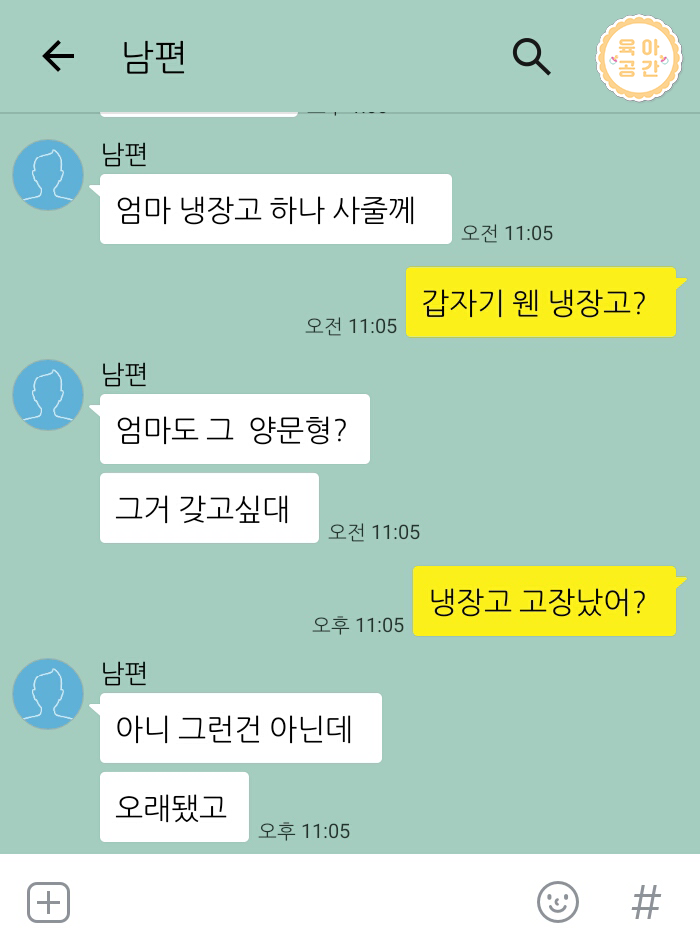
Task: Go back from the 남편 chat
Action: coord(58,57)
